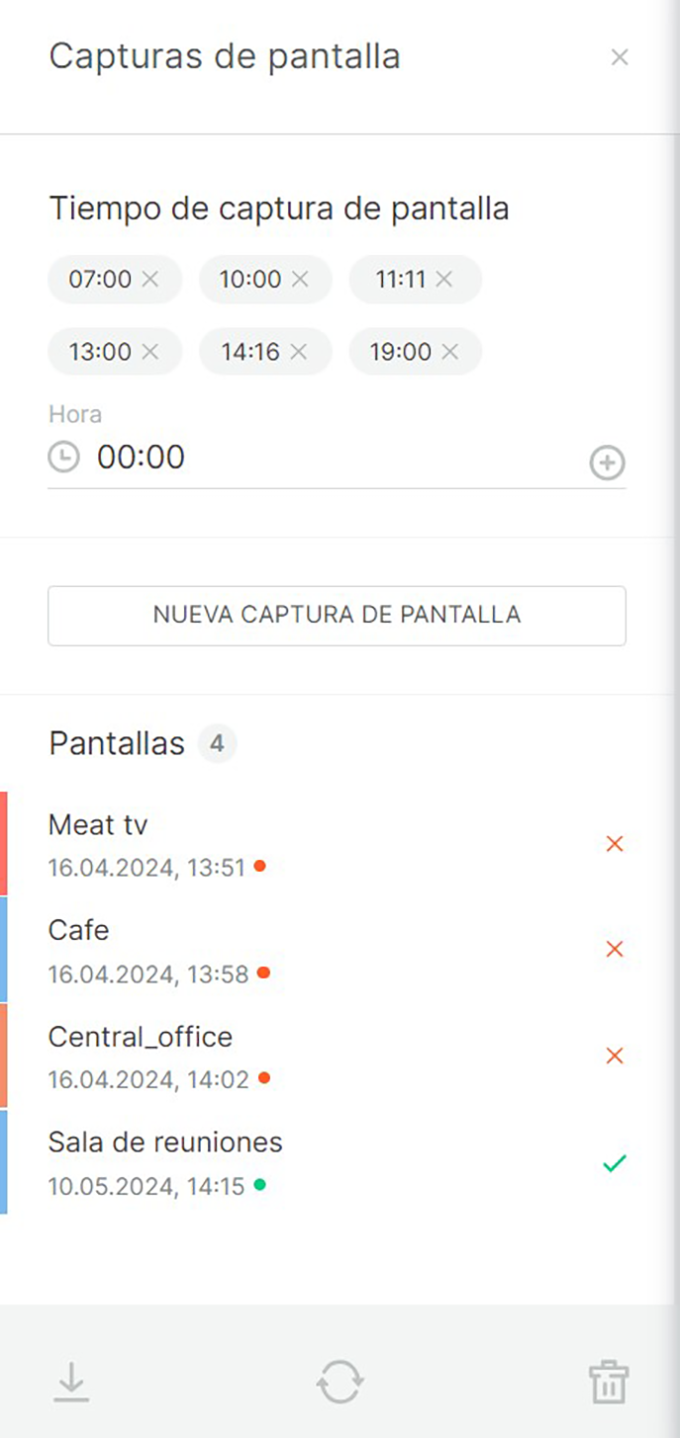
Task: Download the screenshots
Action: [x=71, y=1383]
